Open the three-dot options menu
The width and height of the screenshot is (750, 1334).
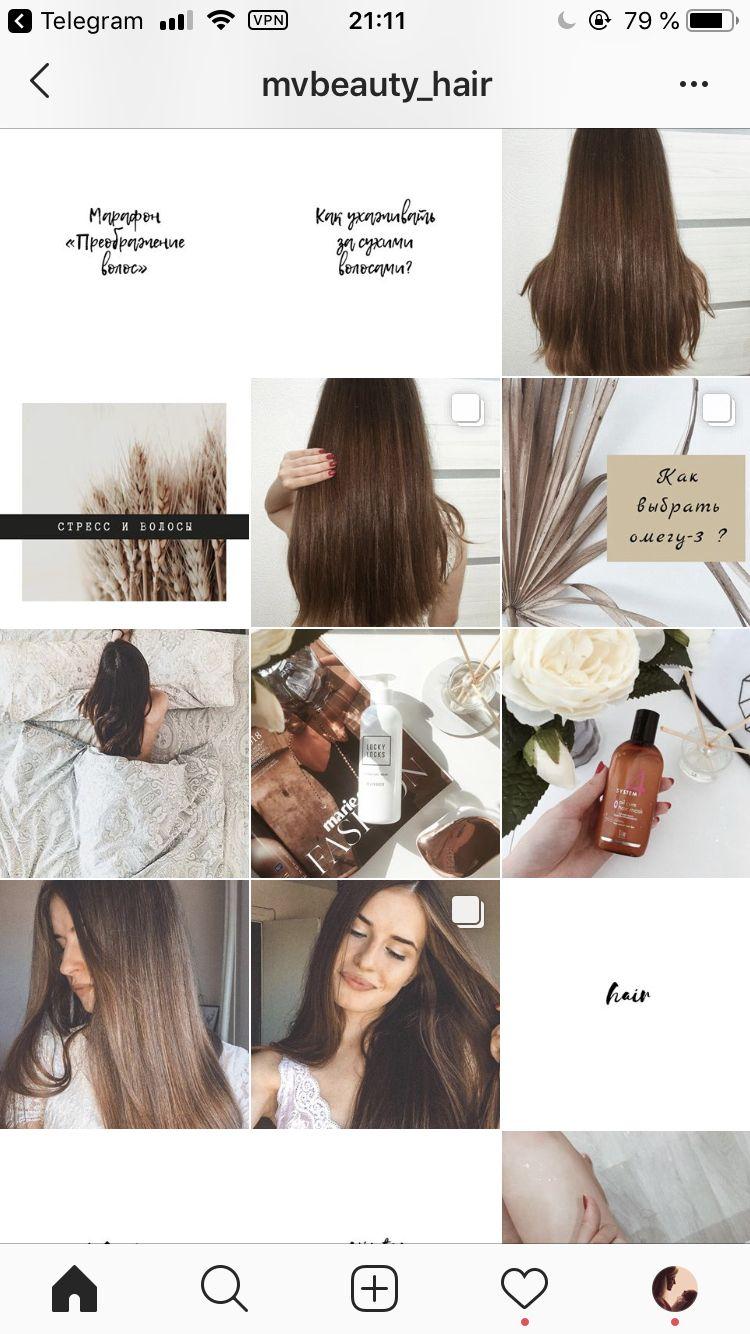tap(693, 84)
